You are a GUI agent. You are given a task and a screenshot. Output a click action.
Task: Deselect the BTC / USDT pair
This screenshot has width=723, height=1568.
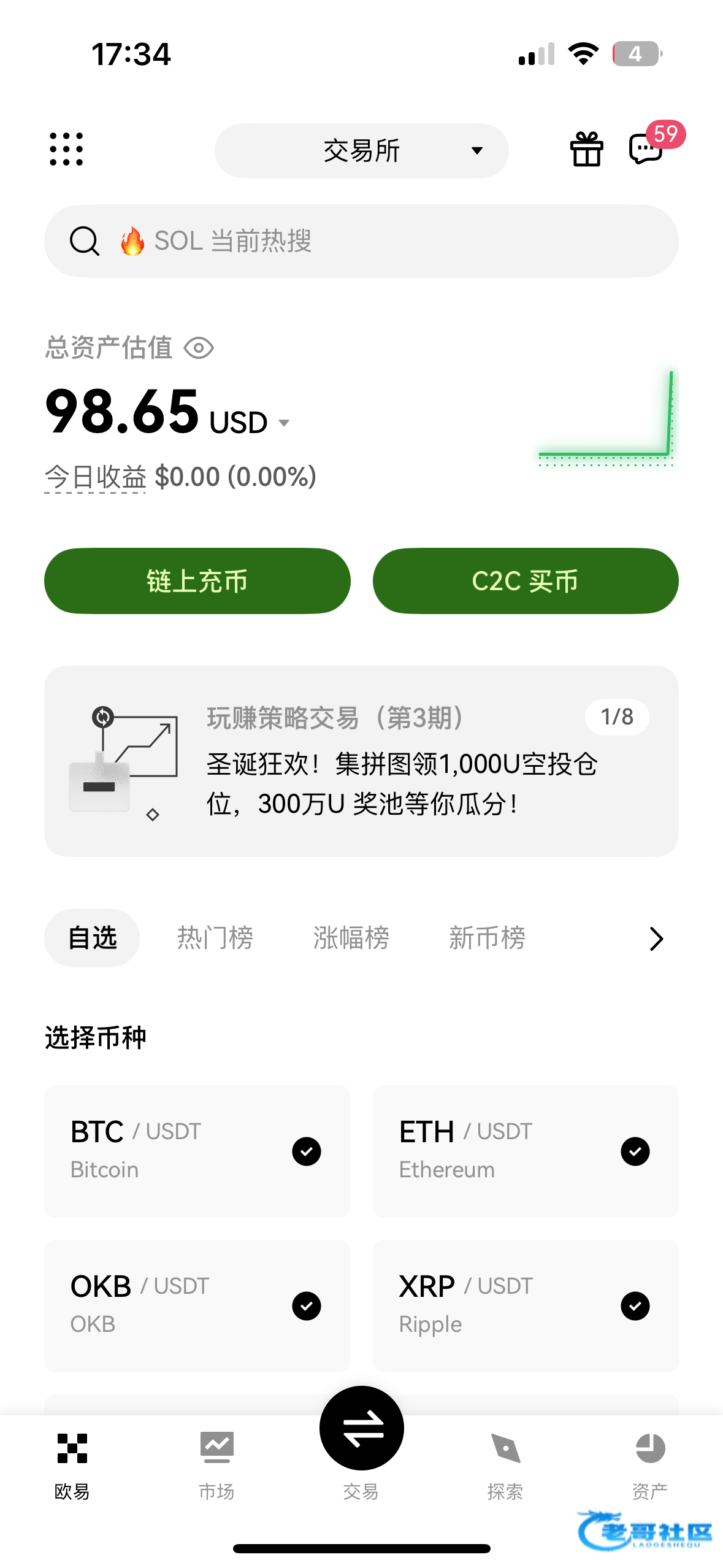point(307,1151)
